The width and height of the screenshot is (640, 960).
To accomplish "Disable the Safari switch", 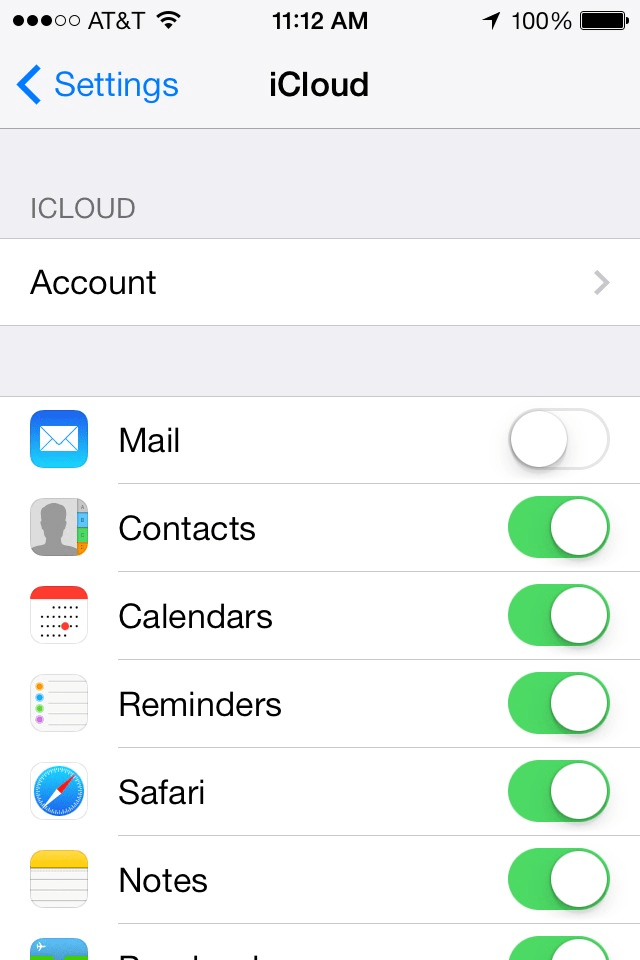I will (558, 792).
